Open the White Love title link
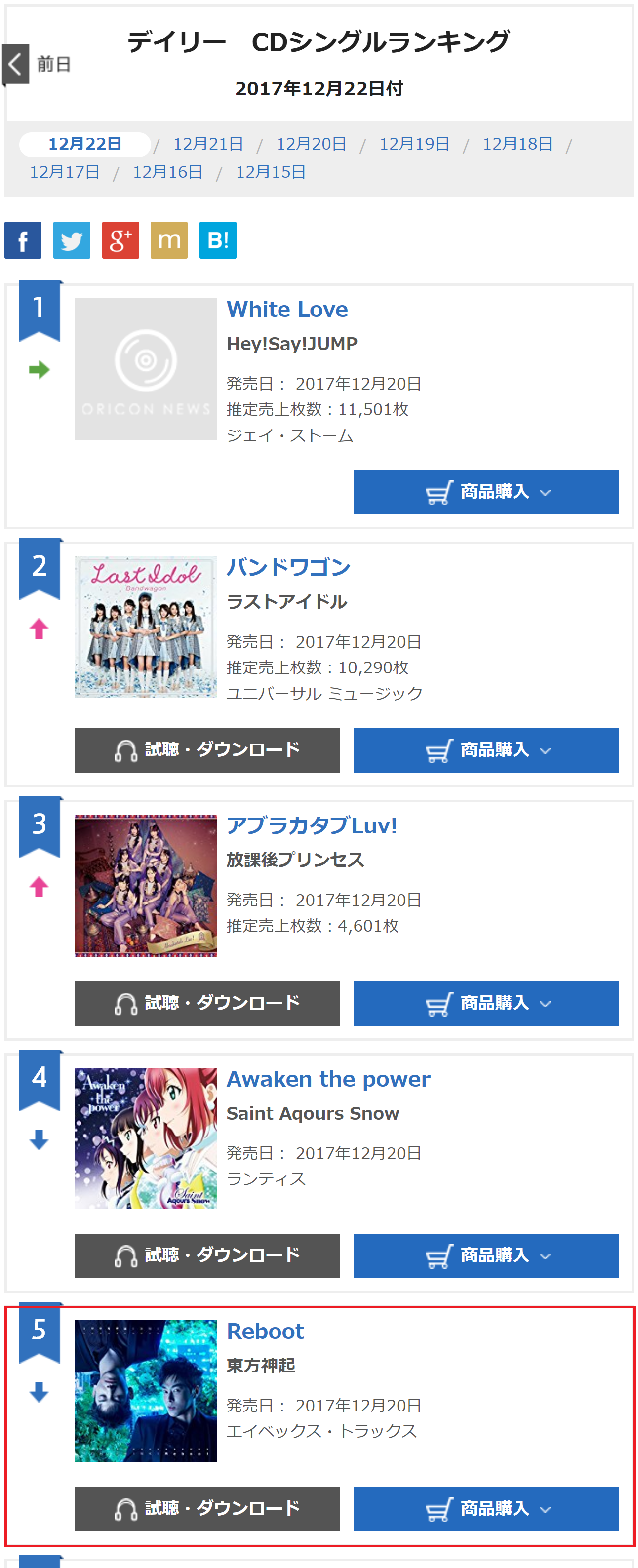The height and width of the screenshot is (1568, 638). point(287,309)
